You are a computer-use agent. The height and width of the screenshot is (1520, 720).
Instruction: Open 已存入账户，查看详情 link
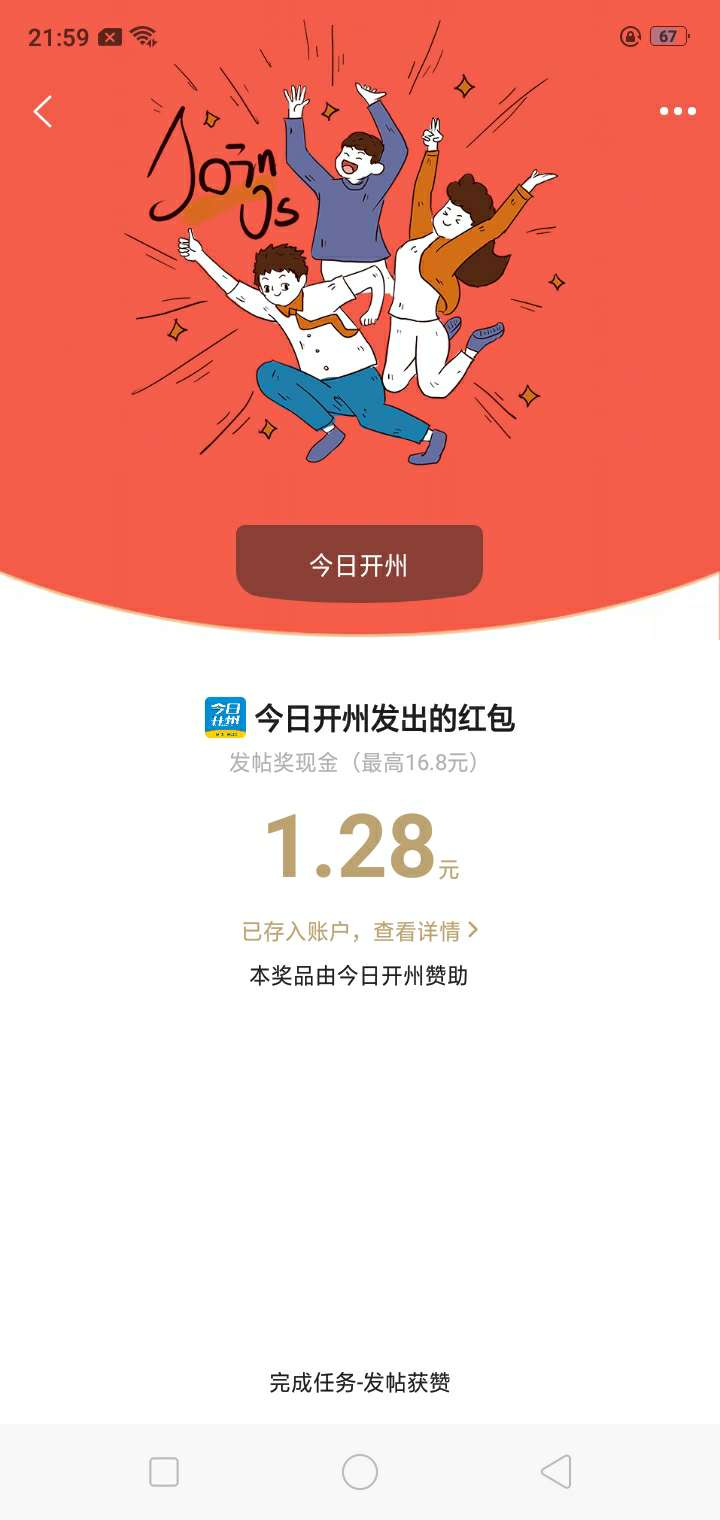[x=360, y=931]
